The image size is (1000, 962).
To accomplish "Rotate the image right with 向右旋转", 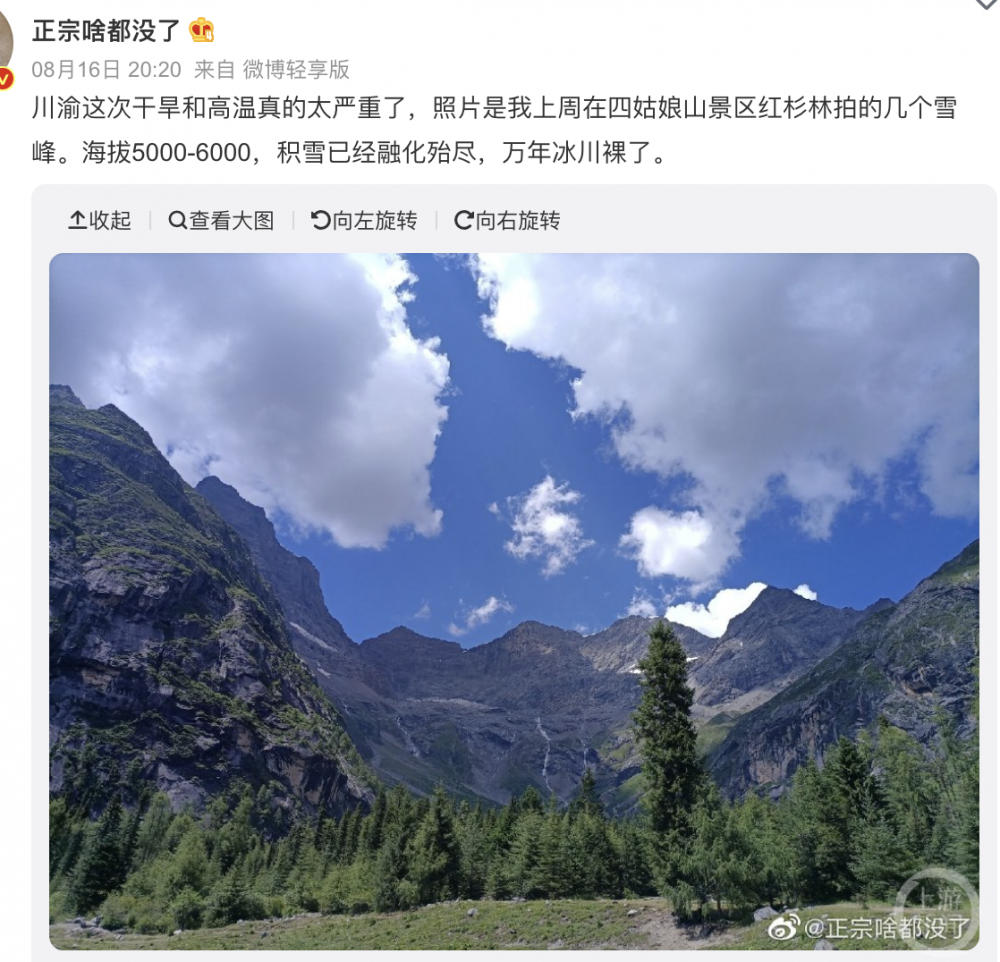I will tap(507, 221).
